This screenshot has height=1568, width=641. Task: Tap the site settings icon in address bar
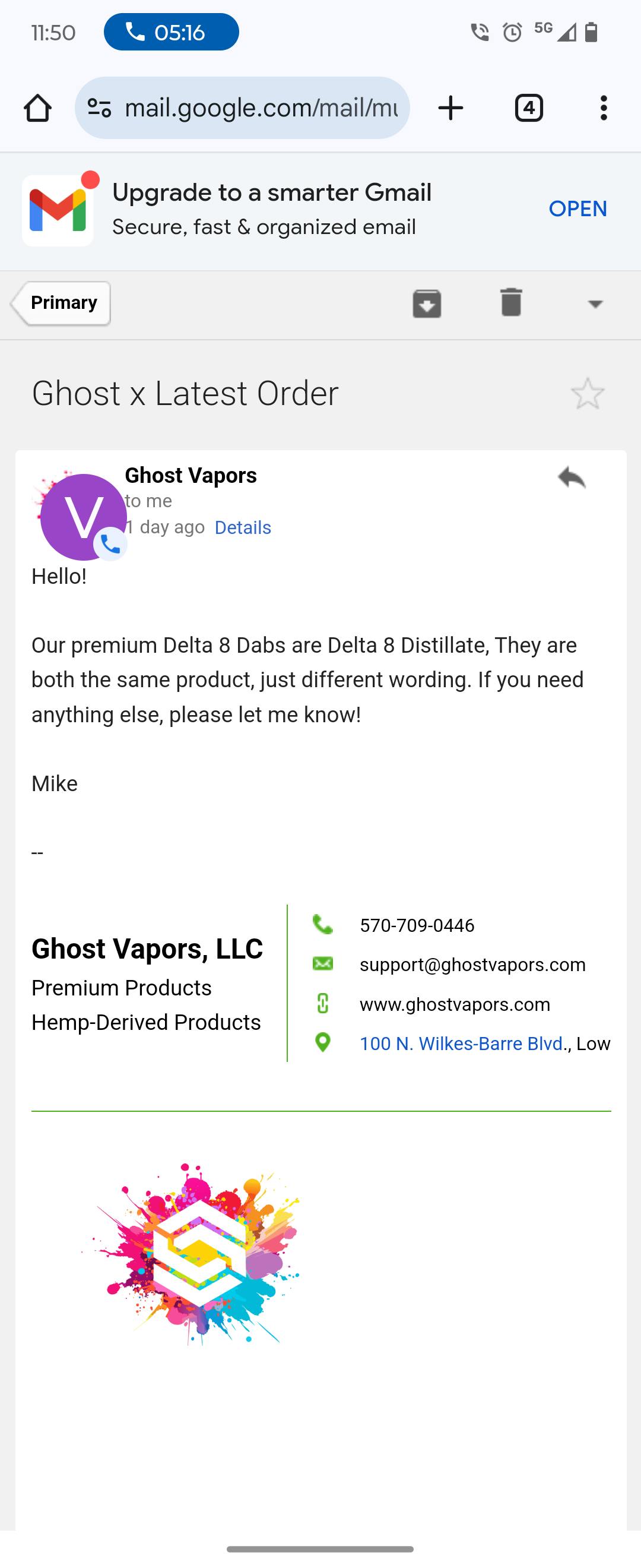[99, 108]
